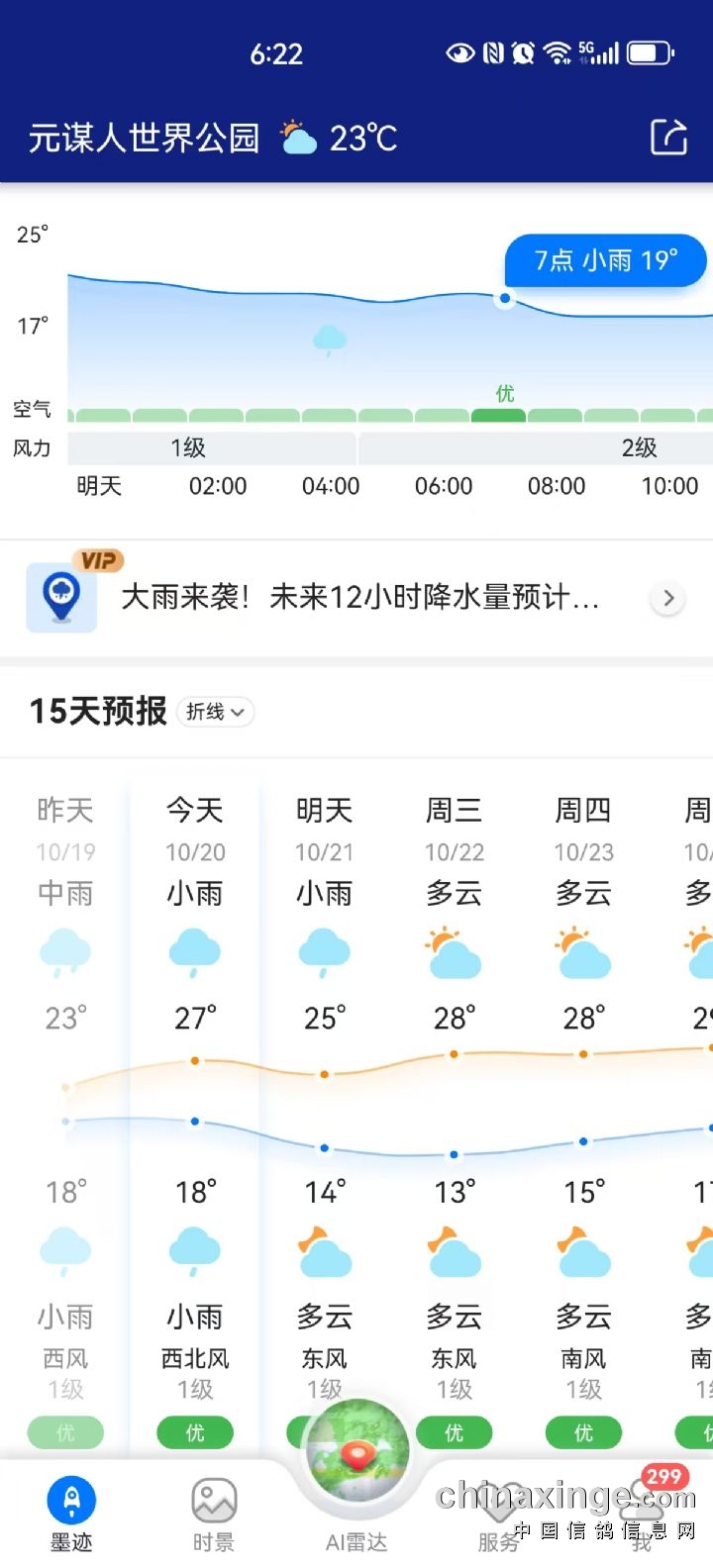Select 周三 10/22 forecast
713x1568 pixels.
pos(455,851)
